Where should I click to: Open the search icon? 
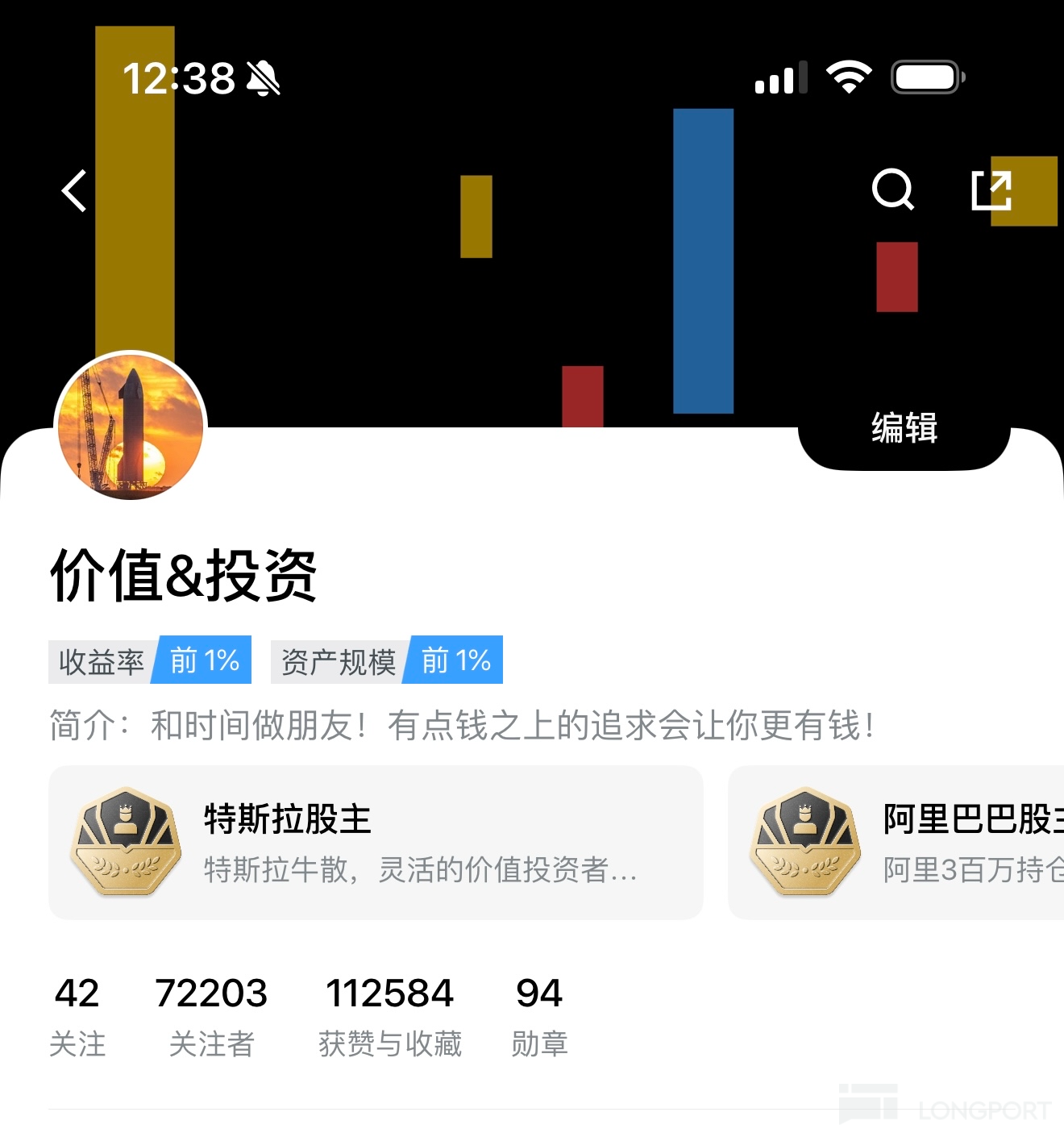(893, 190)
